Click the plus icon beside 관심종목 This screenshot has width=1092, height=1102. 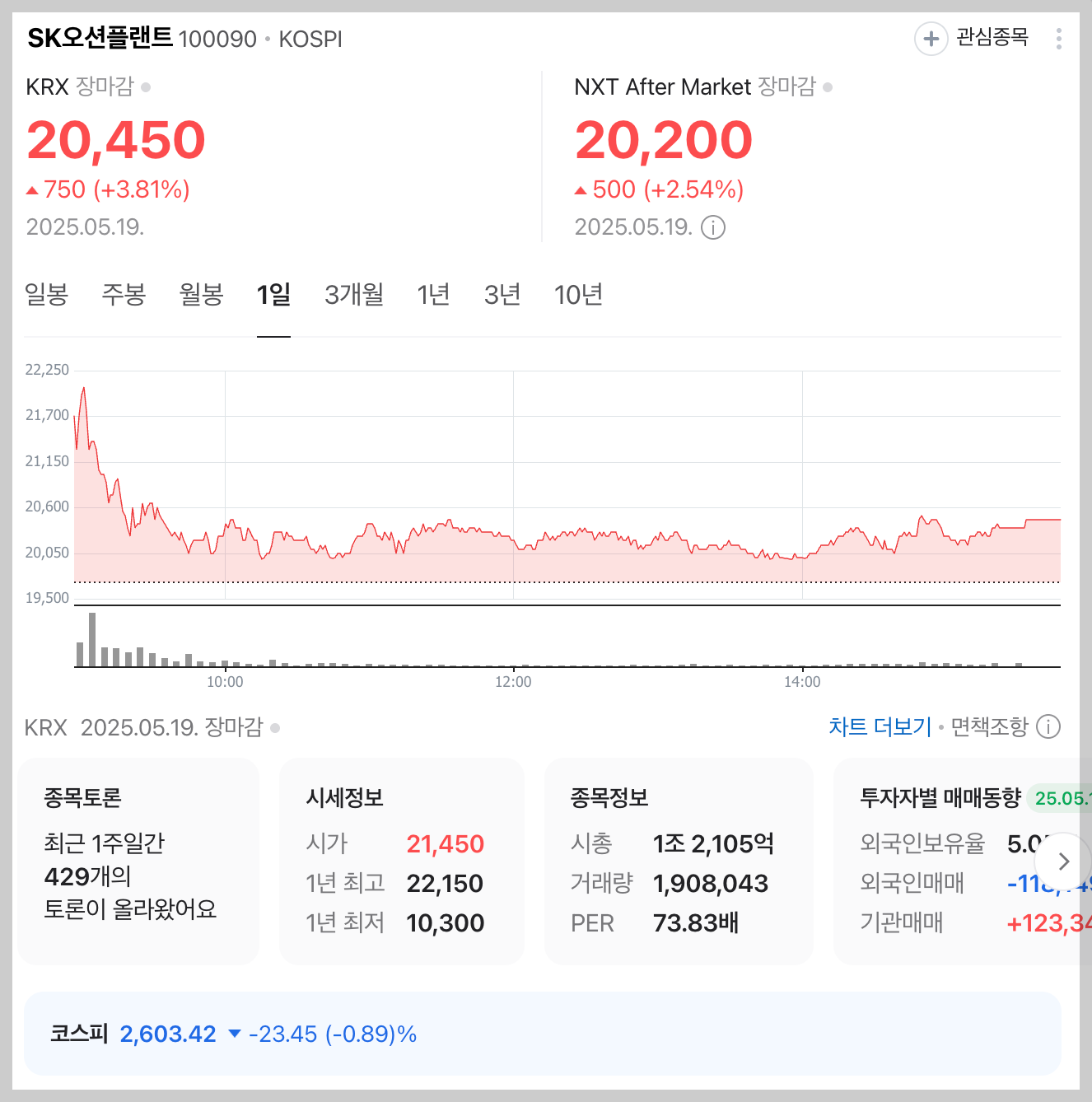point(931,39)
